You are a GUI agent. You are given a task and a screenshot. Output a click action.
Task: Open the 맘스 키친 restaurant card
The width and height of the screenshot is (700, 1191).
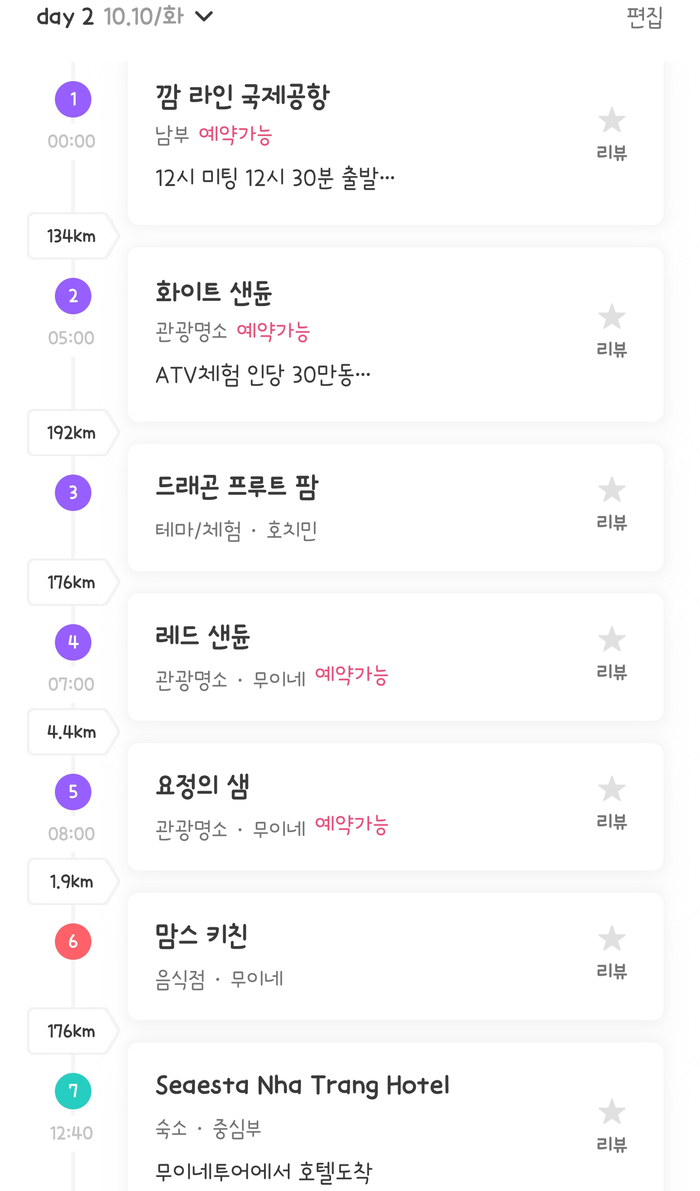360,956
